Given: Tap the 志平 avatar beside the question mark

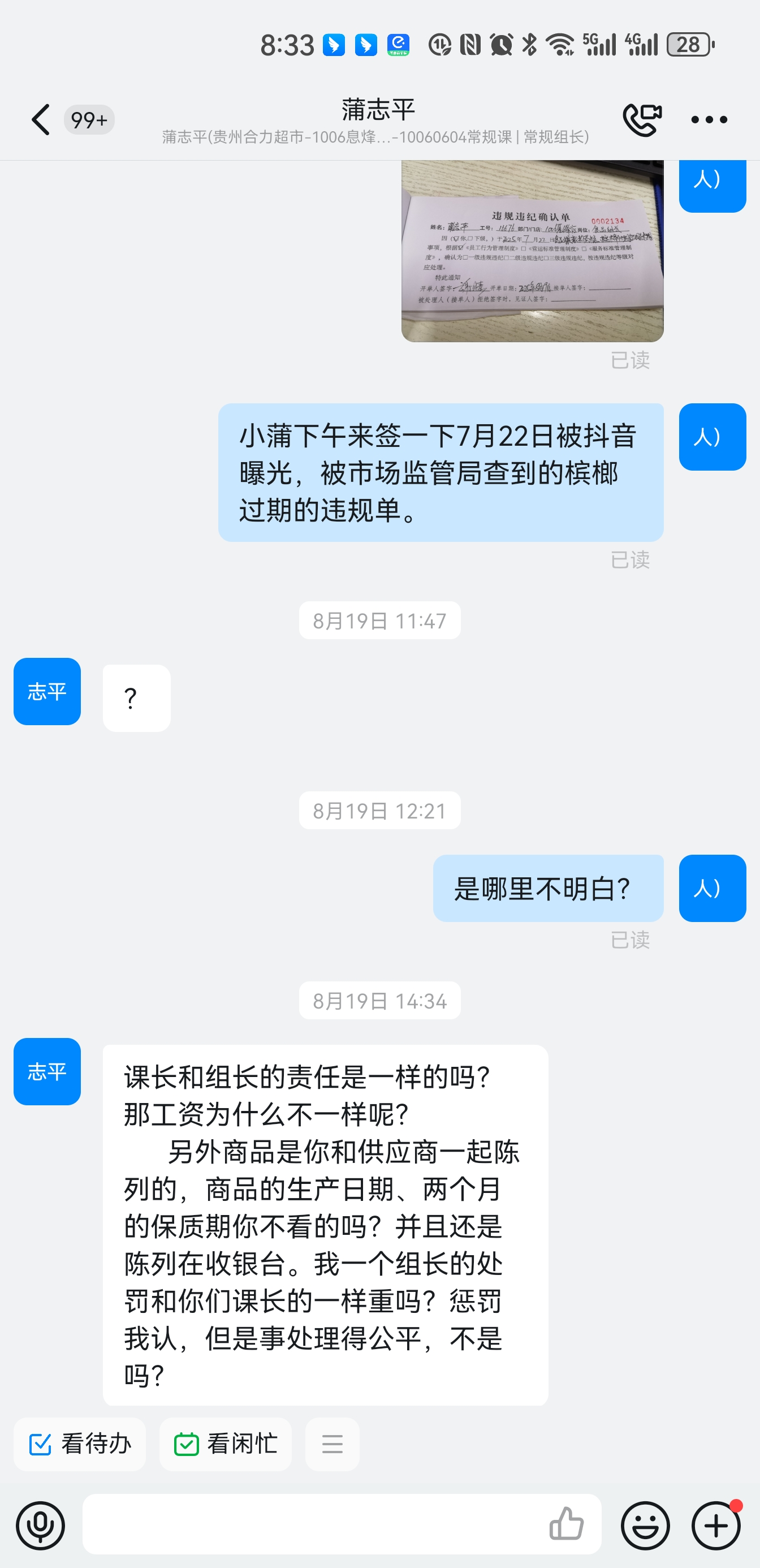Looking at the screenshot, I should [47, 691].
